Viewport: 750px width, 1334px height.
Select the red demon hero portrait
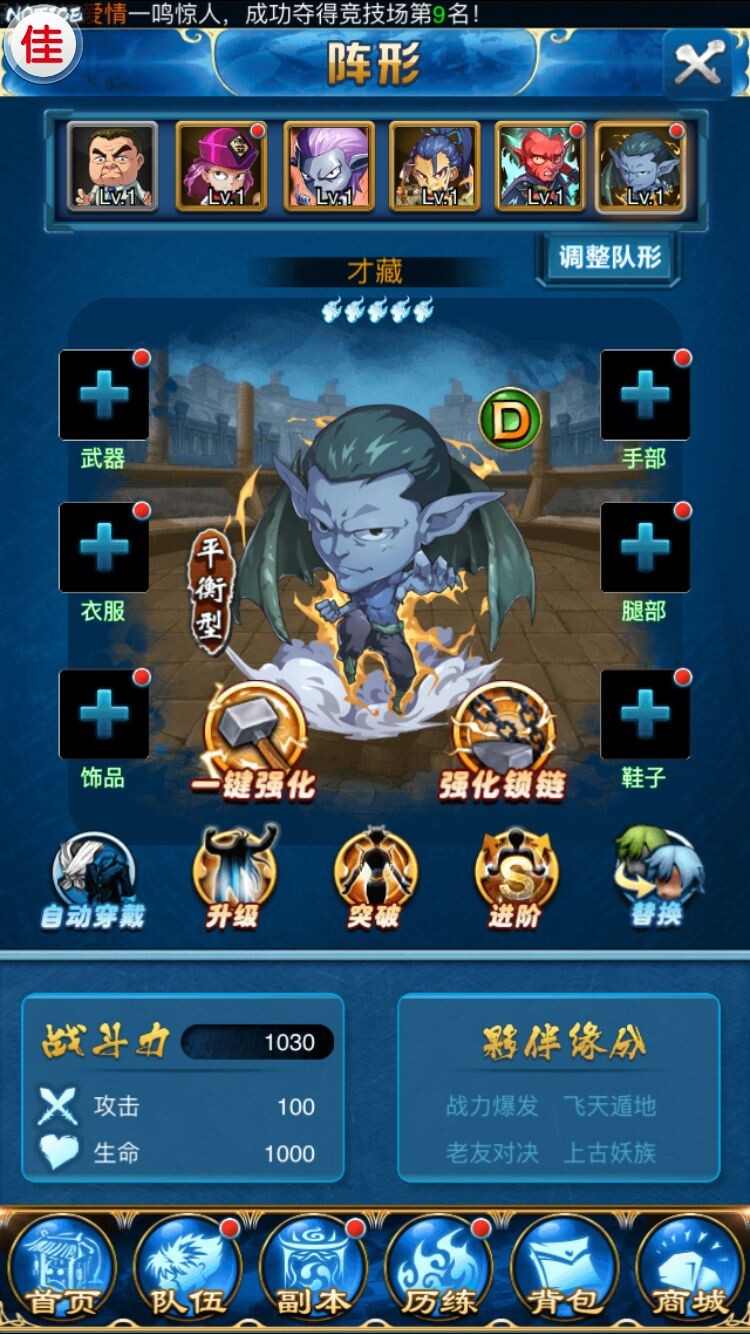pyautogui.click(x=540, y=167)
